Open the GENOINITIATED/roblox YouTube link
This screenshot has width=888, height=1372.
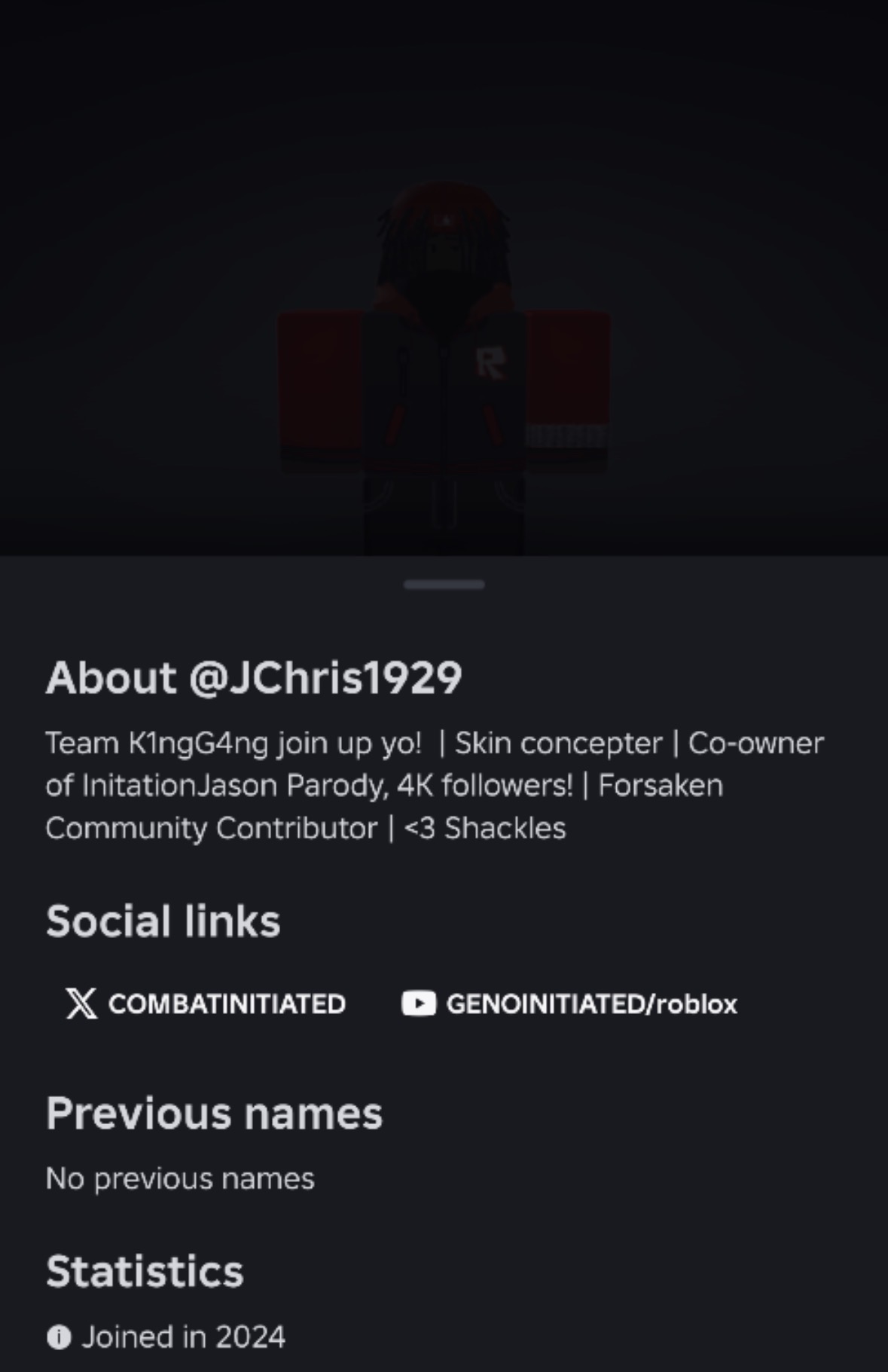point(569,1004)
